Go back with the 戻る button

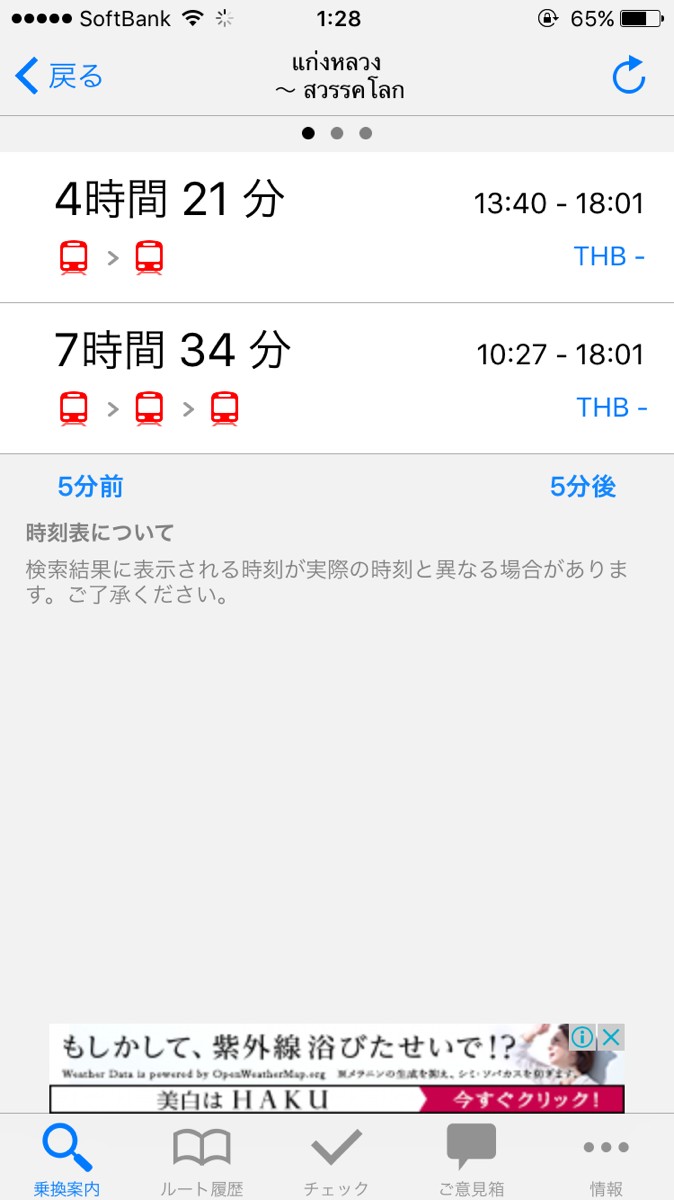pos(60,76)
